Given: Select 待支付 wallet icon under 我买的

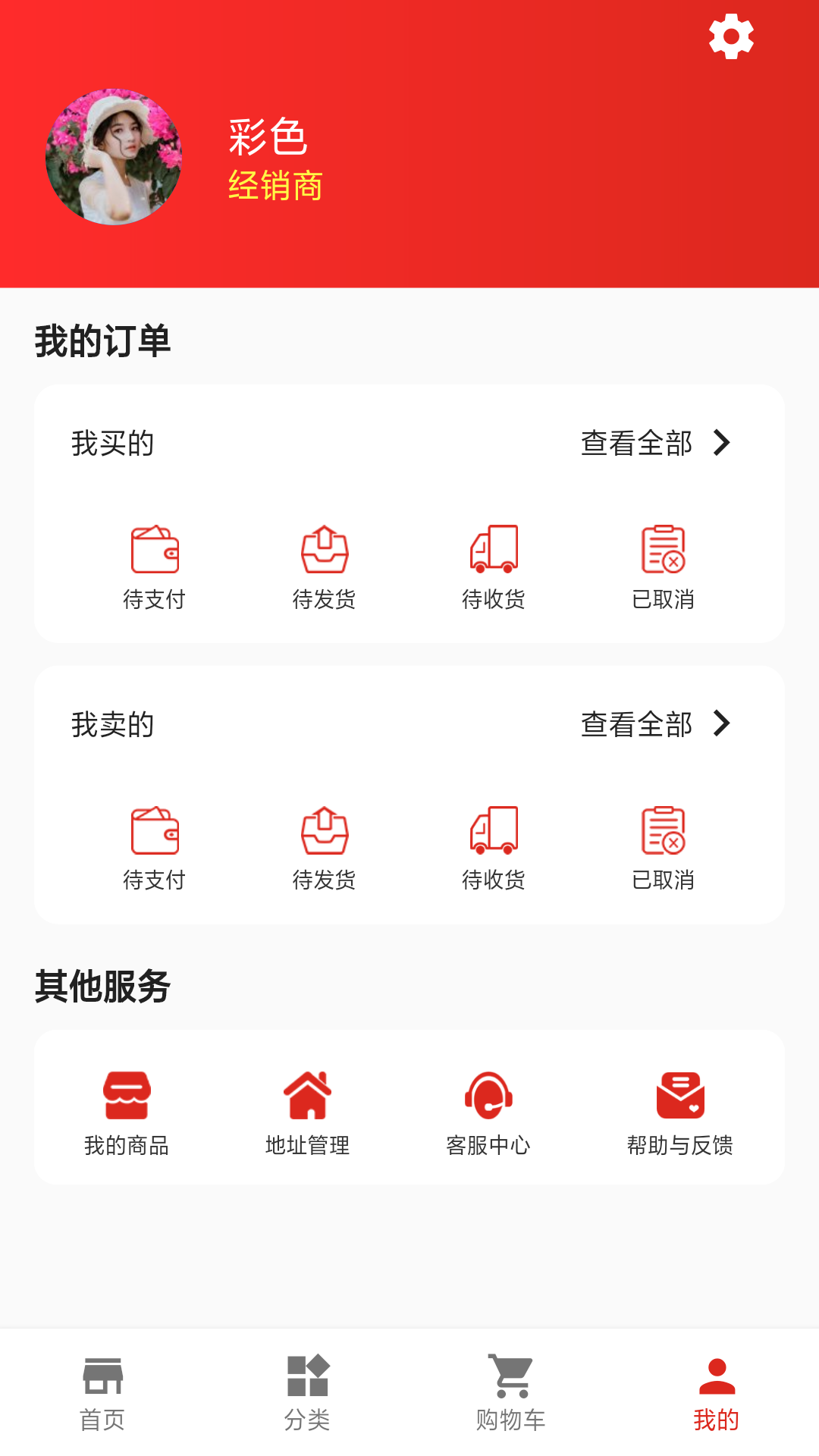Looking at the screenshot, I should point(154,553).
